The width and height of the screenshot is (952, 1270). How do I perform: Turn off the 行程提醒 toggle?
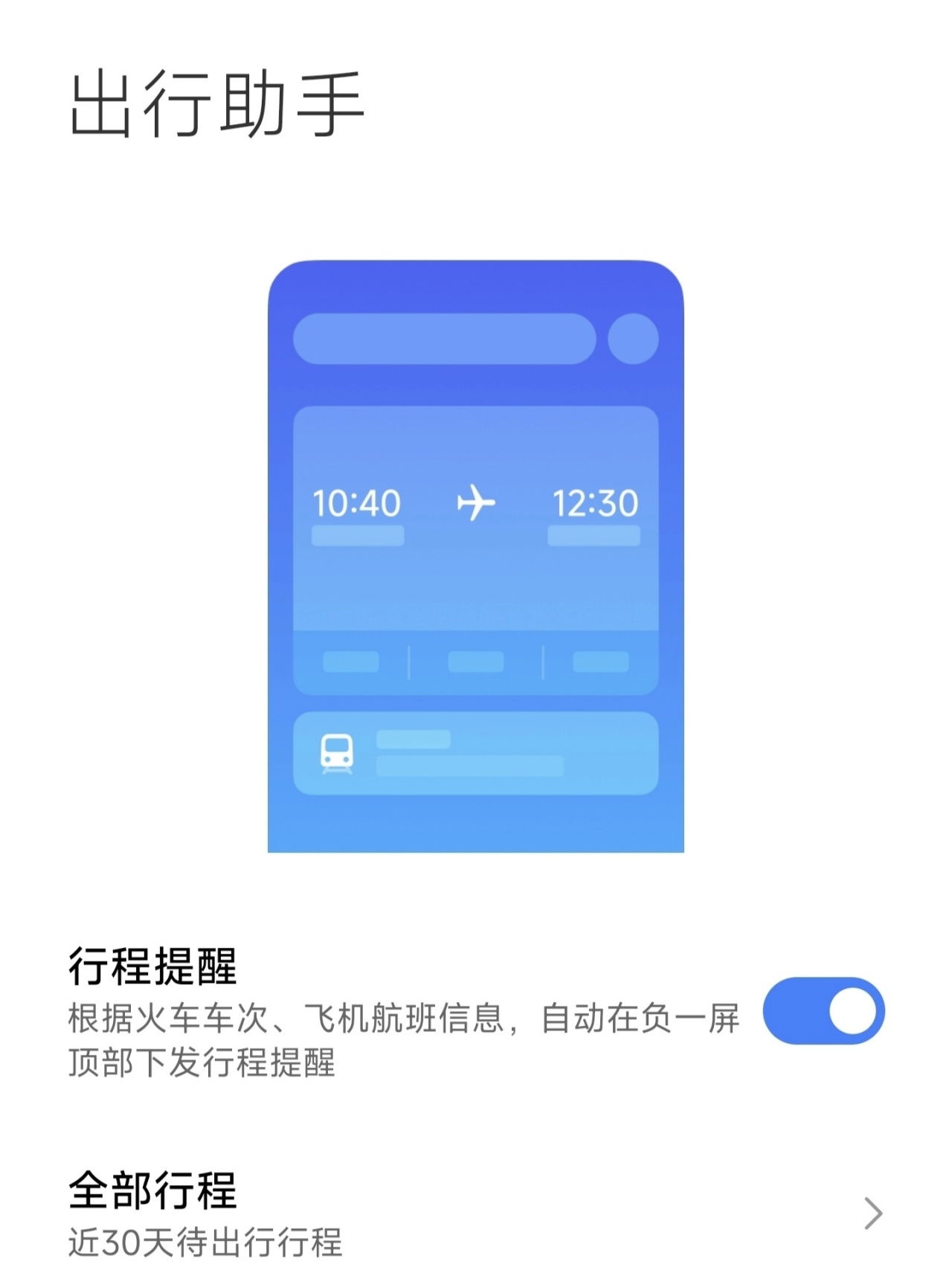823,1010
